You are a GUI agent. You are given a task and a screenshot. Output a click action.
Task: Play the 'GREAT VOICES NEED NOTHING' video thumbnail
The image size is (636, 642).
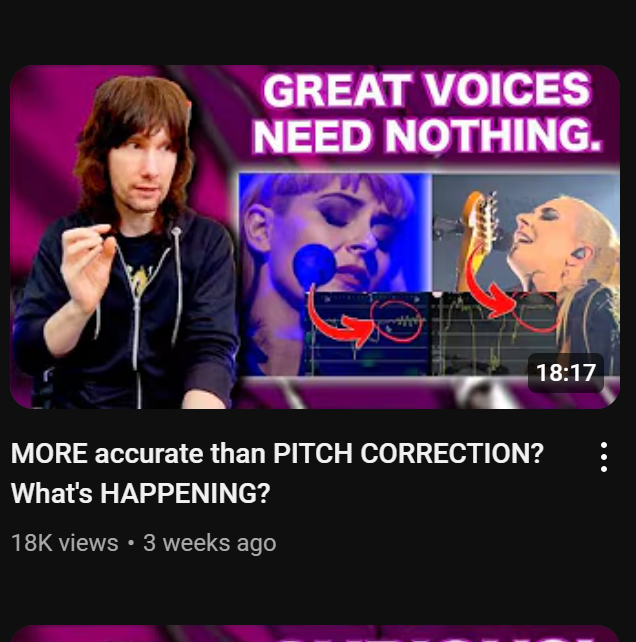click(x=315, y=237)
